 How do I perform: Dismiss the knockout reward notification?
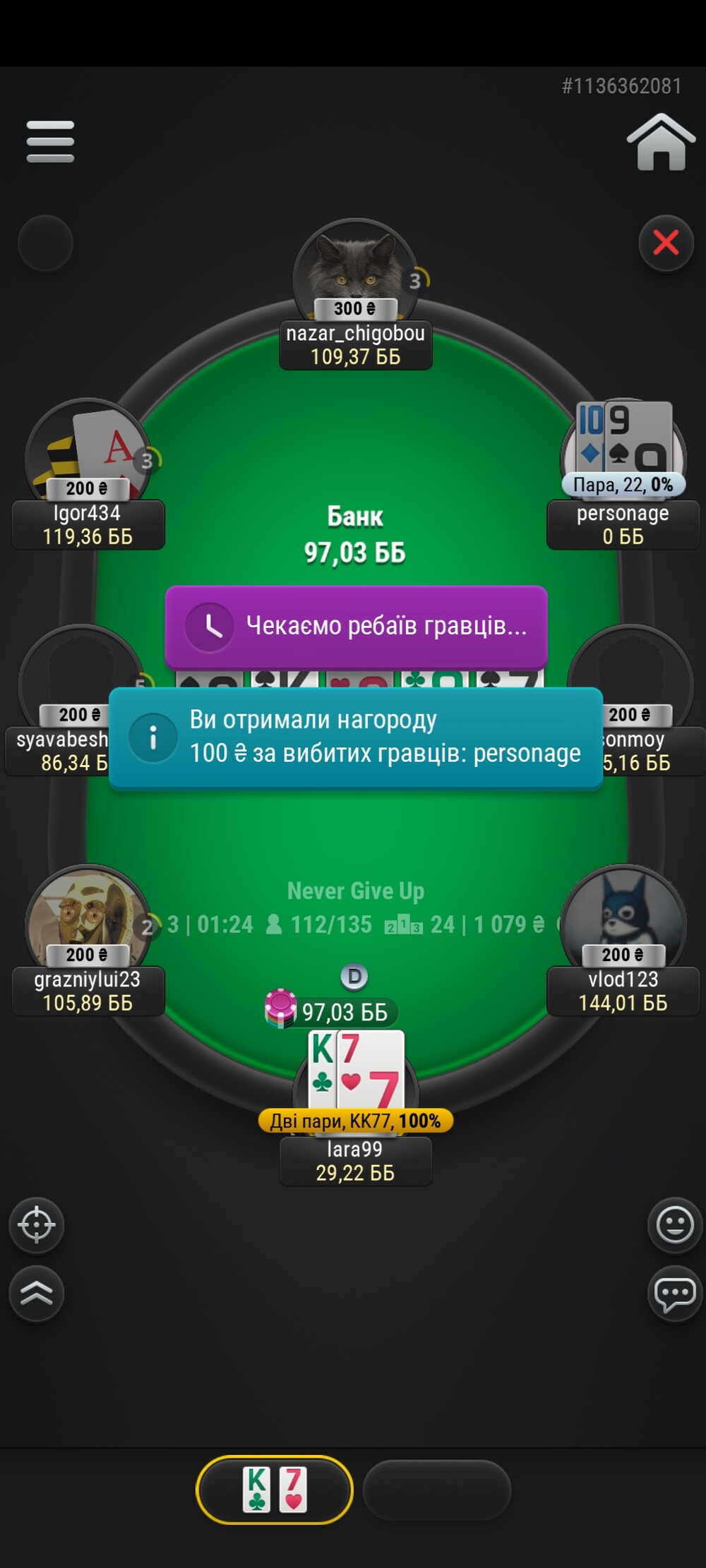pos(356,737)
